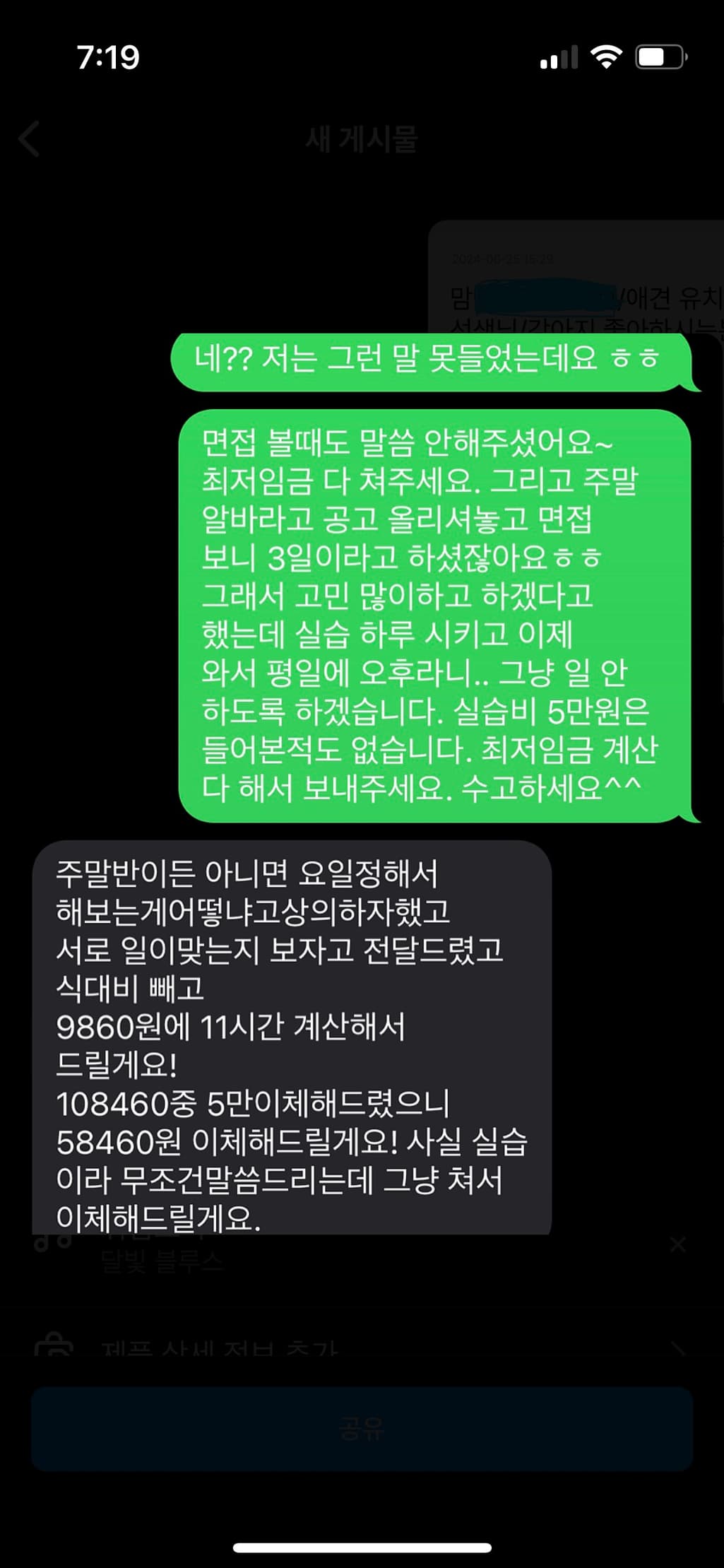724x1568 pixels.
Task: Tap the 공유 share button
Action: 362,1429
